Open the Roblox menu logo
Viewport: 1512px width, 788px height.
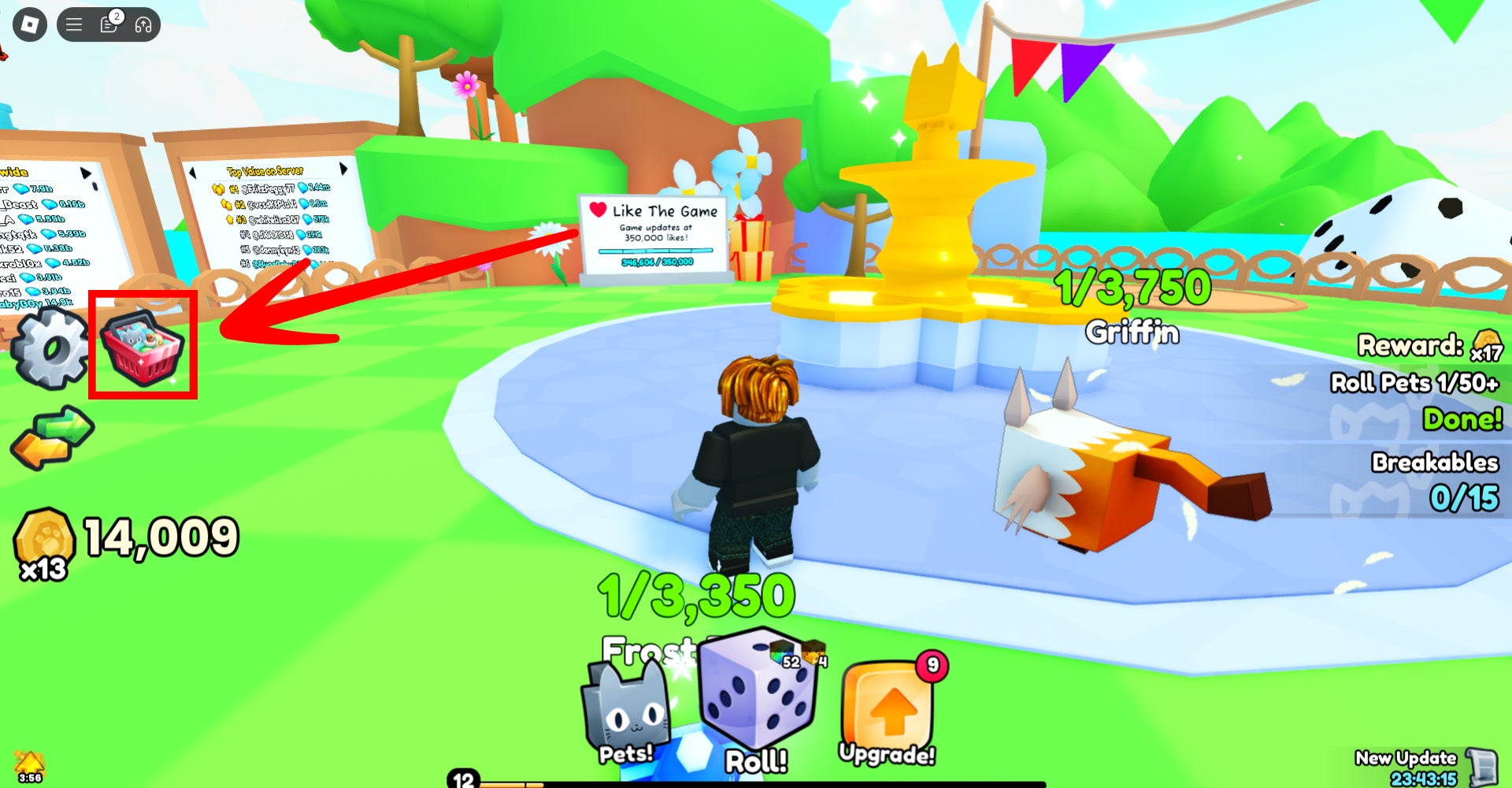[x=30, y=24]
